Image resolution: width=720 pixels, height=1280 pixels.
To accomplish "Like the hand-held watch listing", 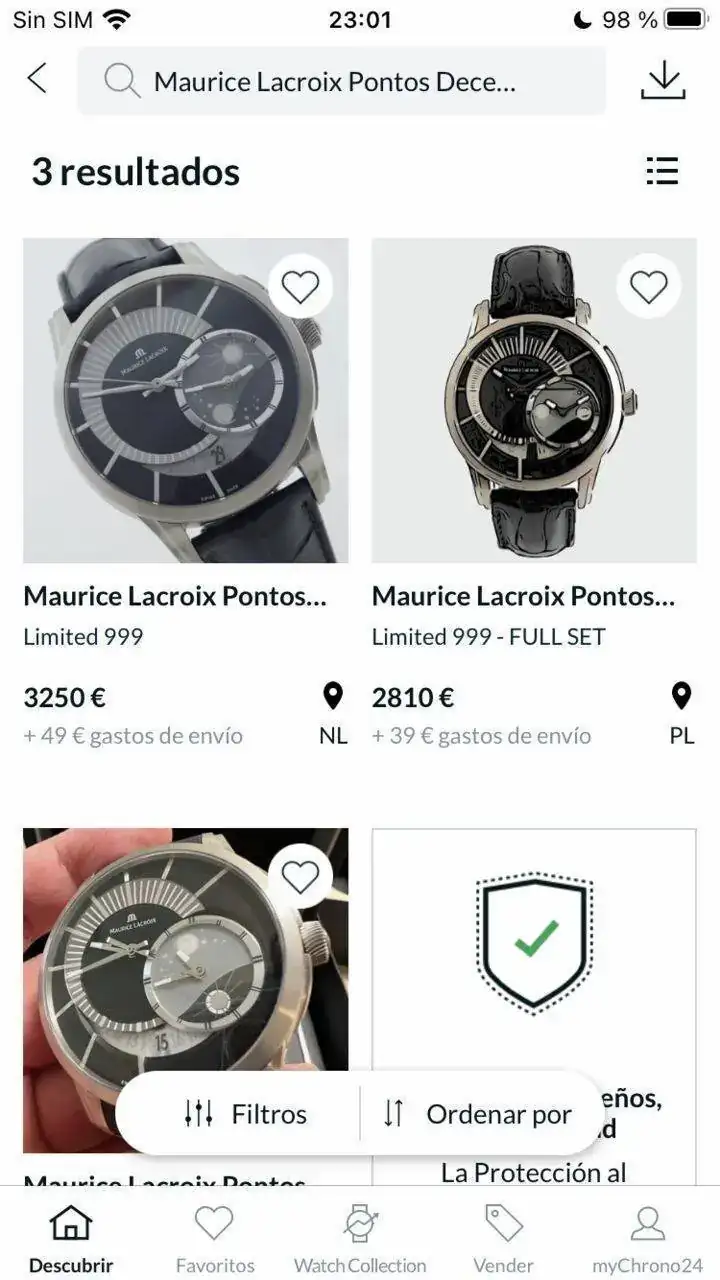I will 300,877.
